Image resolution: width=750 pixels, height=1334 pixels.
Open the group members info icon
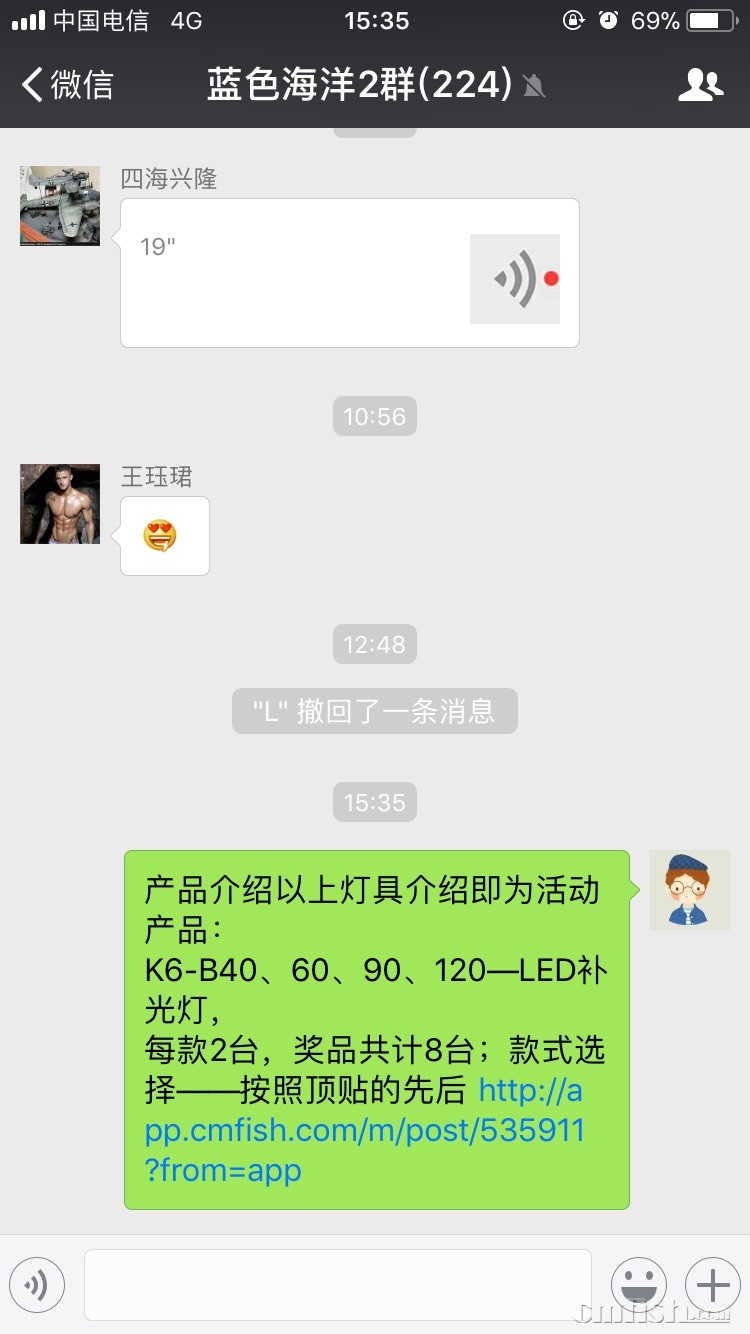click(700, 85)
